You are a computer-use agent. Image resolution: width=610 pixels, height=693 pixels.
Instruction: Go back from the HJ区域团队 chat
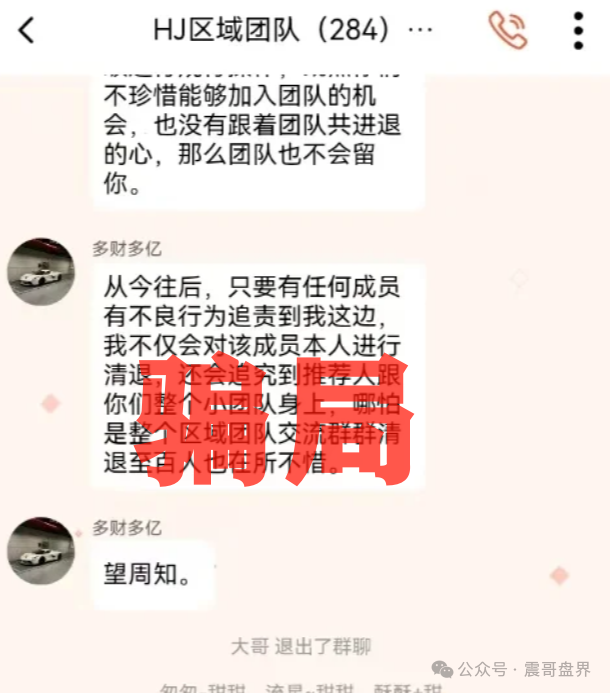point(27,31)
